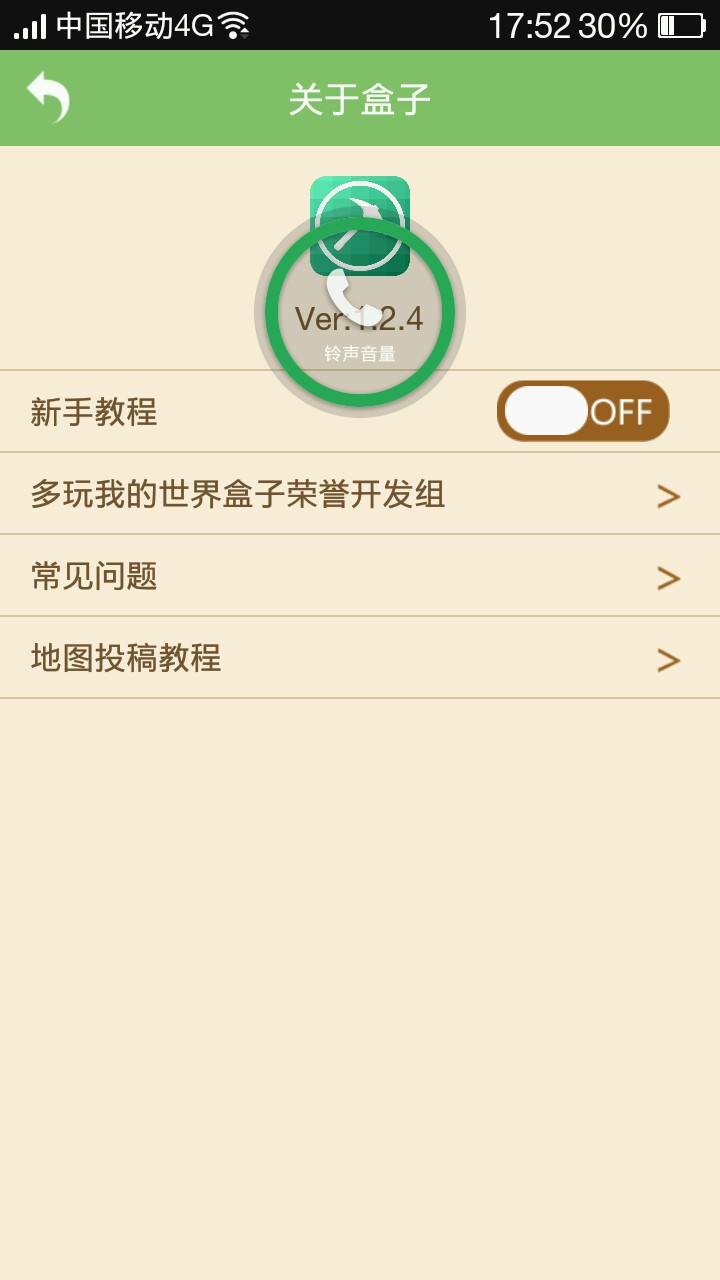Toggle the 新手教程 switch

(583, 411)
